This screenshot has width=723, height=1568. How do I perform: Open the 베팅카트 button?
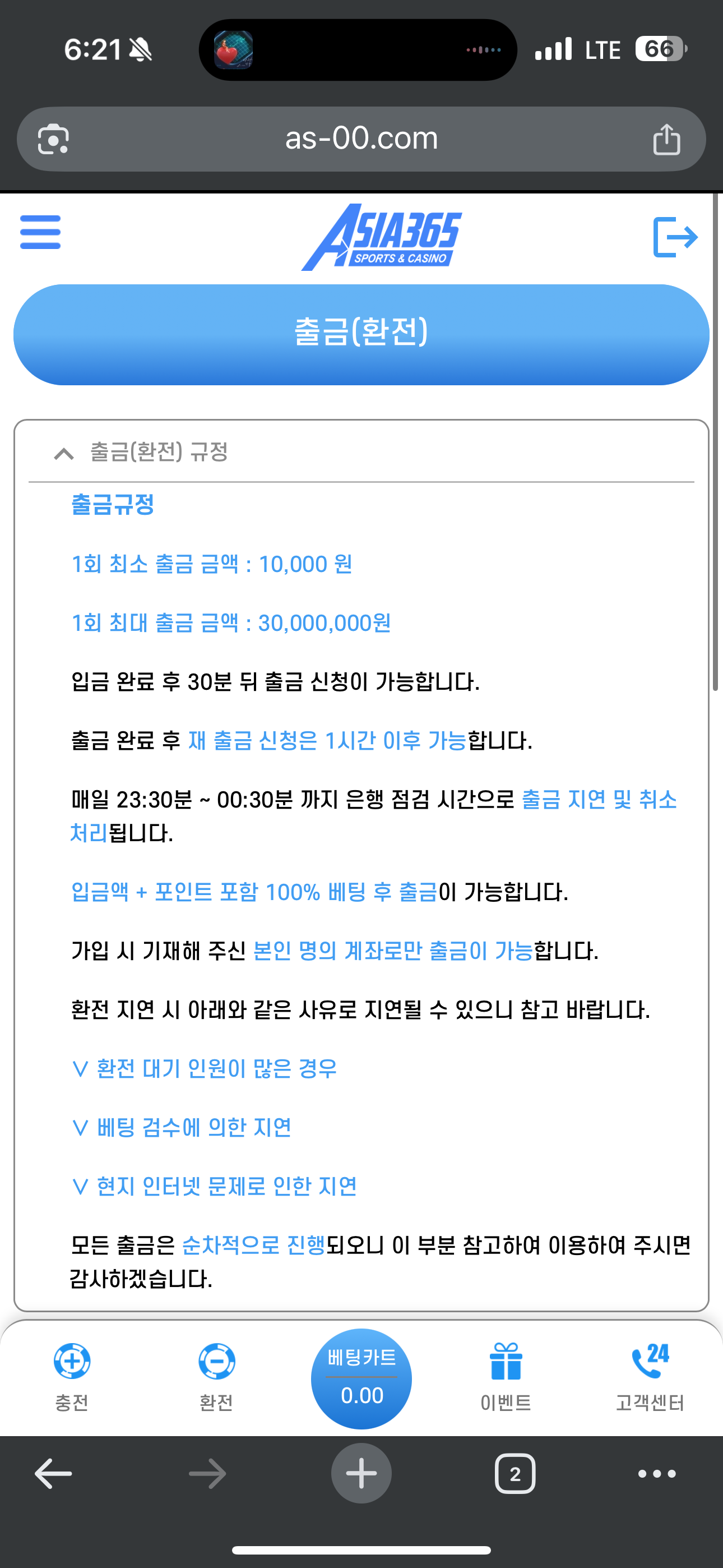[x=361, y=1378]
